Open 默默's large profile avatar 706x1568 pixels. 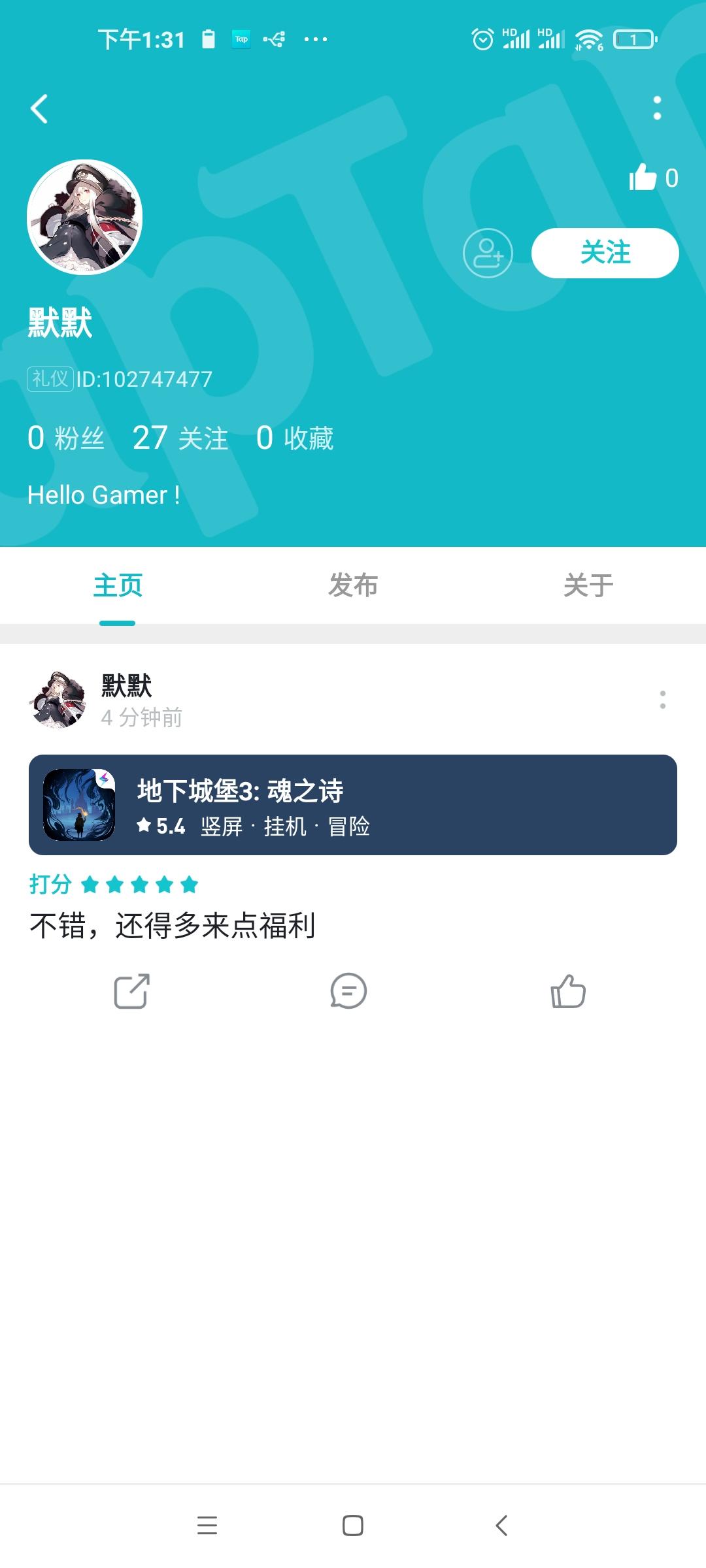(x=84, y=217)
